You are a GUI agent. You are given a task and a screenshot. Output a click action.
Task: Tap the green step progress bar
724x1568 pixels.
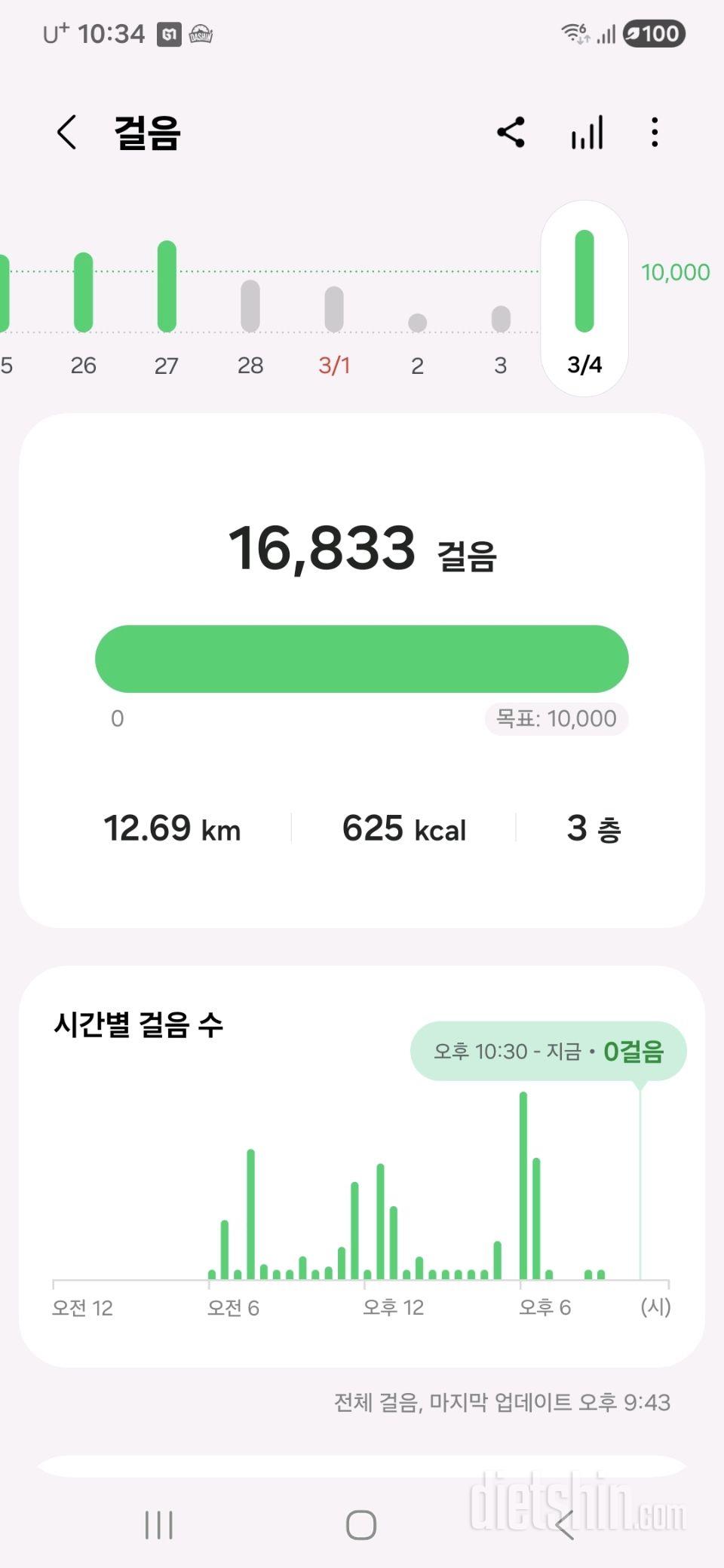point(362,658)
